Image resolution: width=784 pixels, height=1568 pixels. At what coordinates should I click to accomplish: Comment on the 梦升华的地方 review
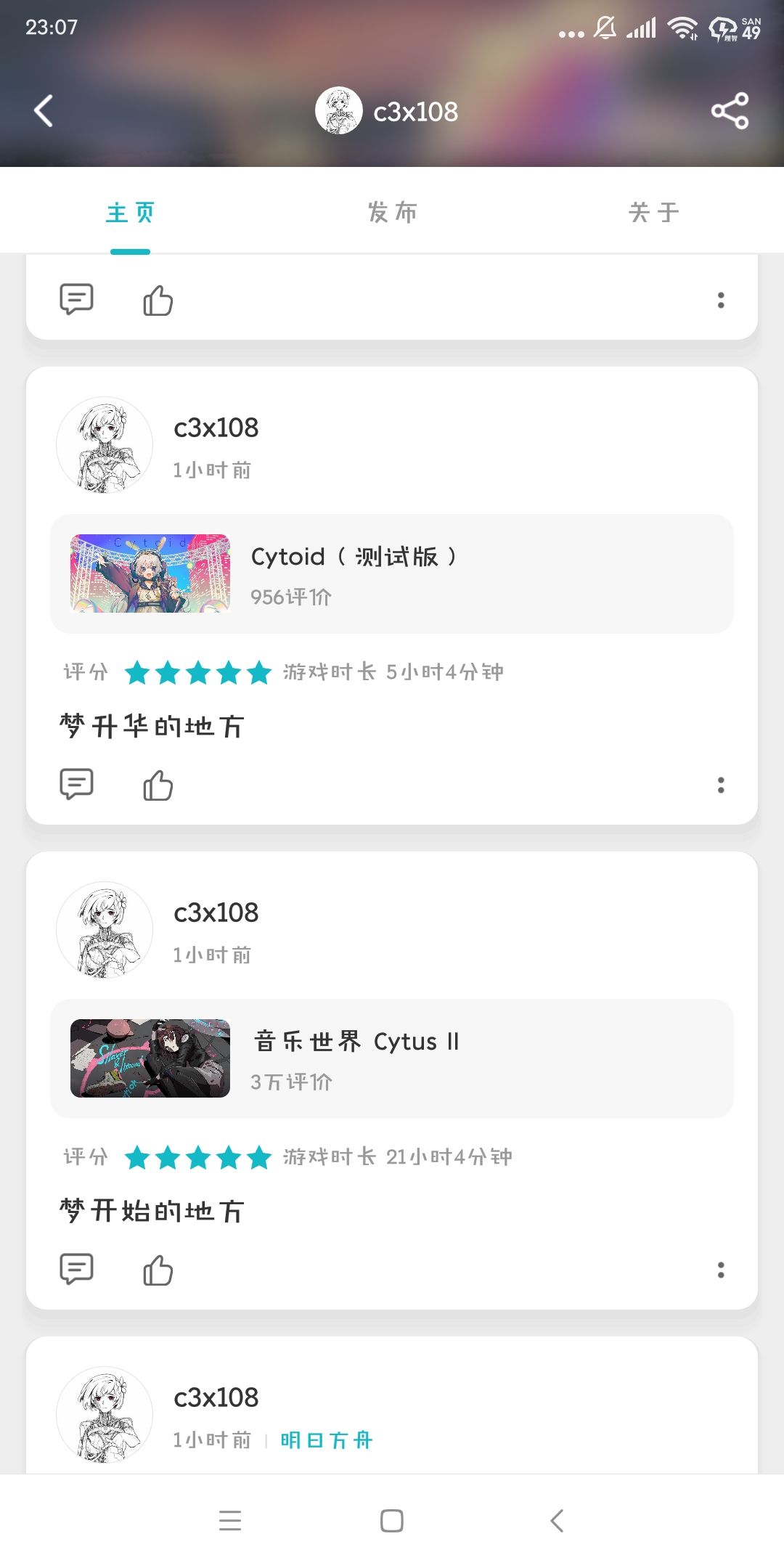[x=76, y=784]
